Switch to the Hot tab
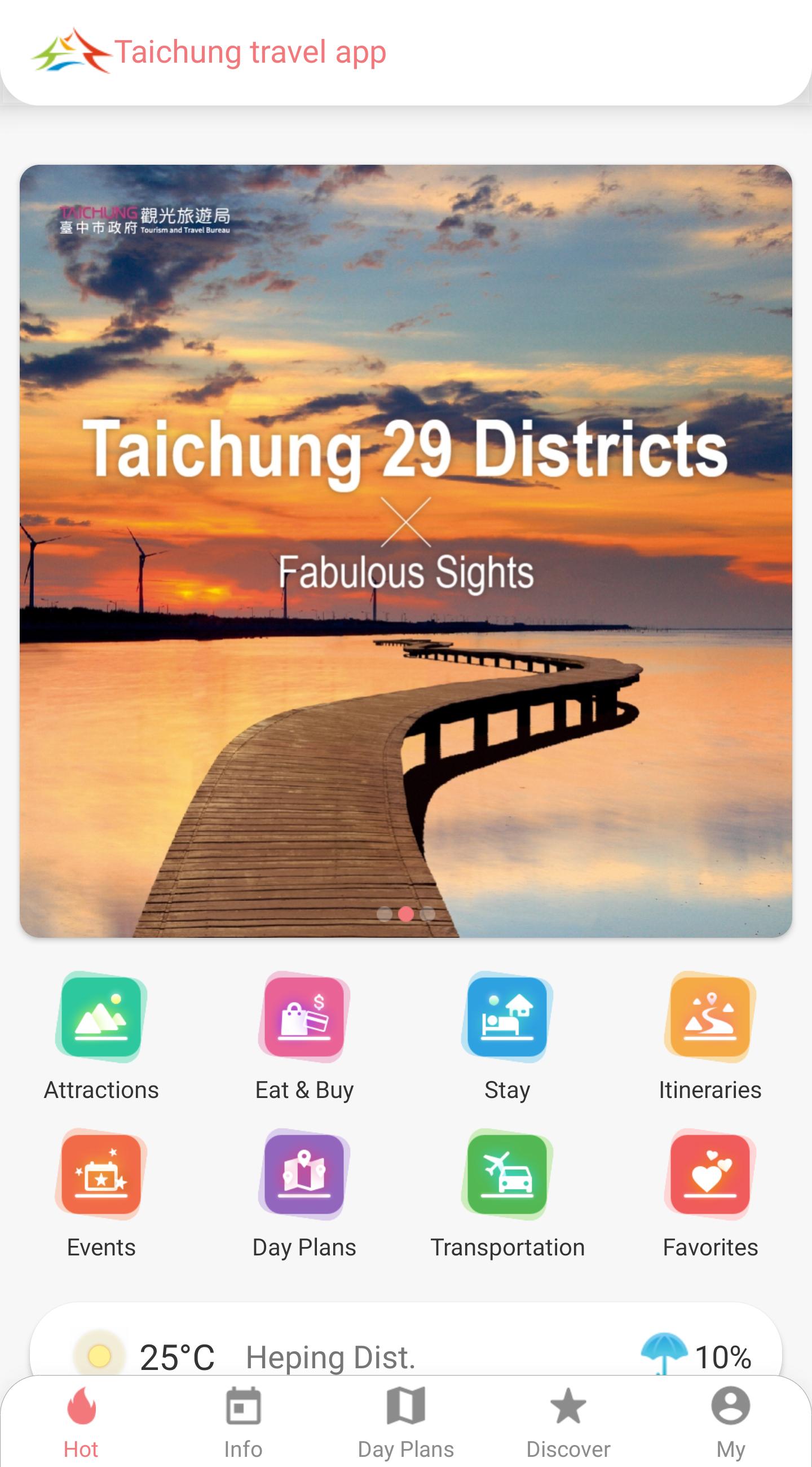Screen dimensions: 812x1467 (x=81, y=1419)
